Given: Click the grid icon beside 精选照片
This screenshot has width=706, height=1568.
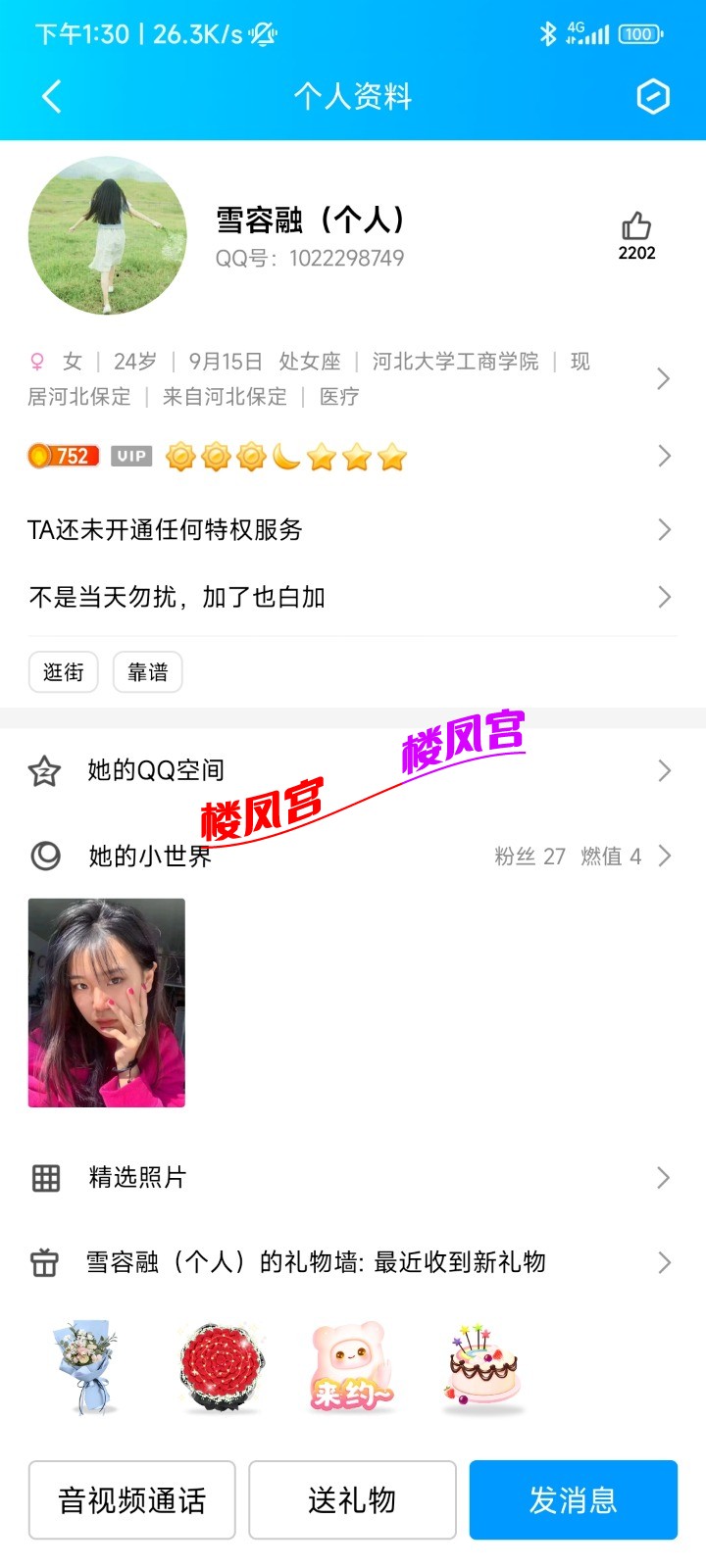Looking at the screenshot, I should tap(44, 1178).
